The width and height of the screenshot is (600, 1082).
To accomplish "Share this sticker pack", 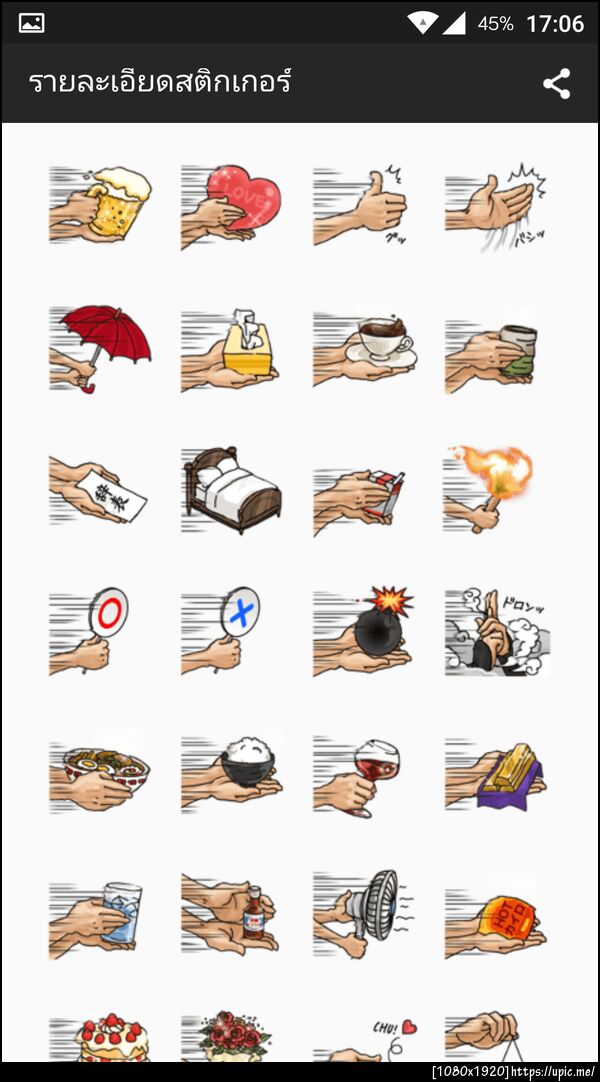I will (556, 84).
